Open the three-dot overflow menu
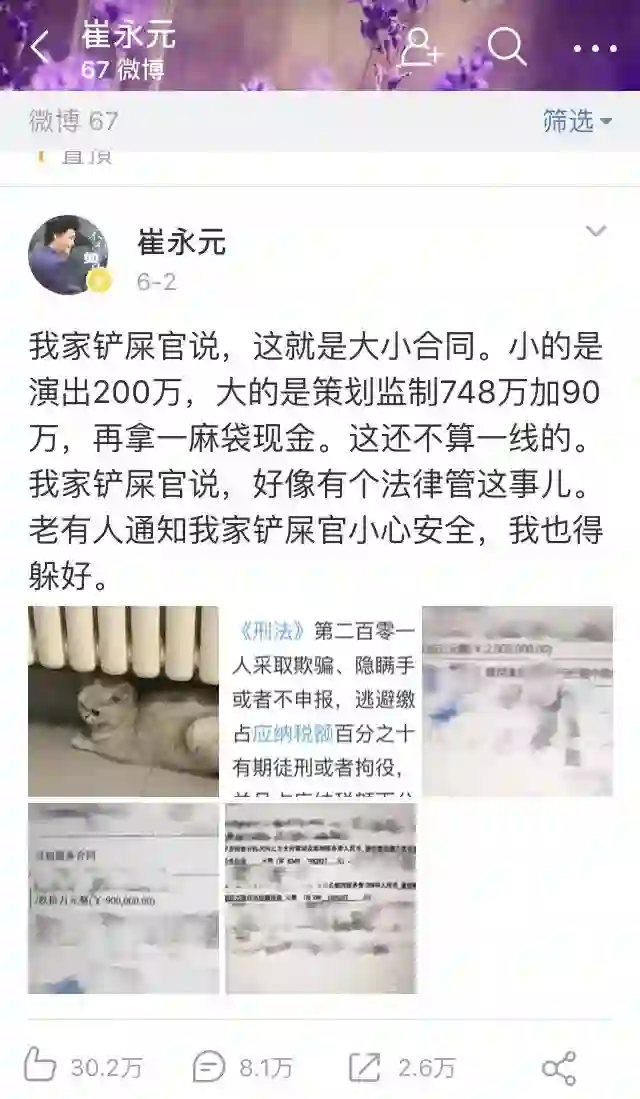 595,47
